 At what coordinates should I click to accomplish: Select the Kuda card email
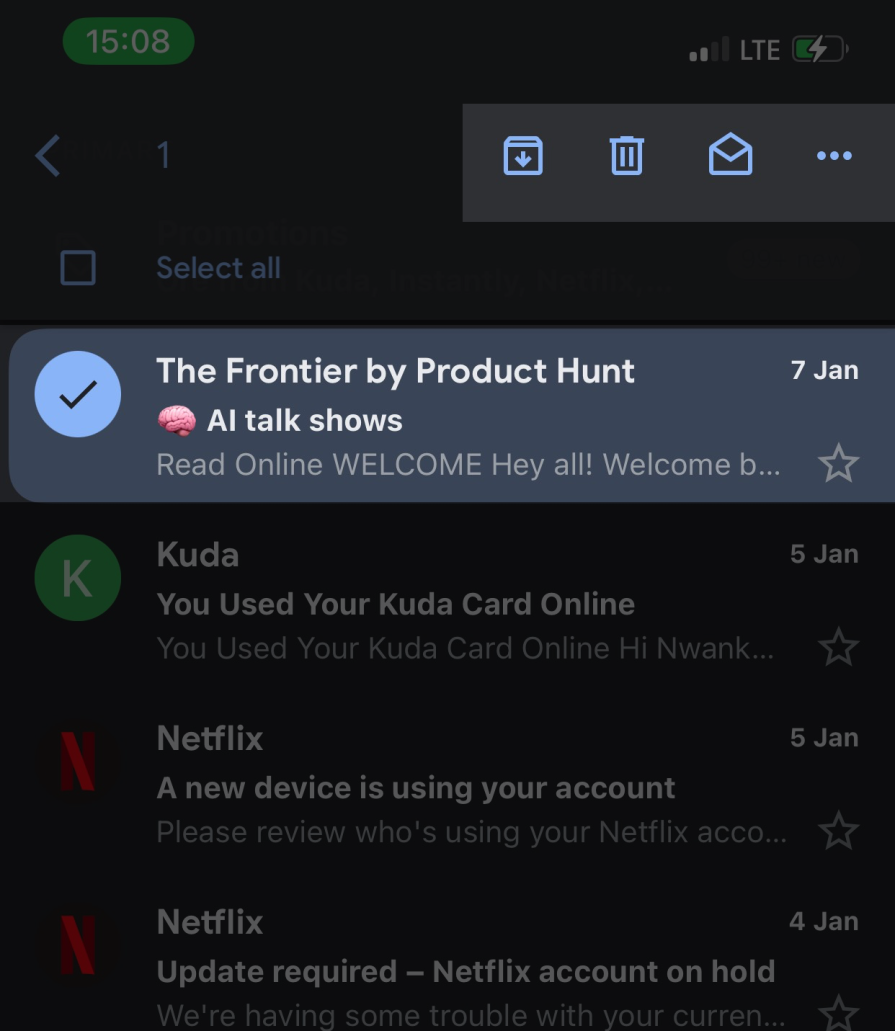(x=78, y=578)
